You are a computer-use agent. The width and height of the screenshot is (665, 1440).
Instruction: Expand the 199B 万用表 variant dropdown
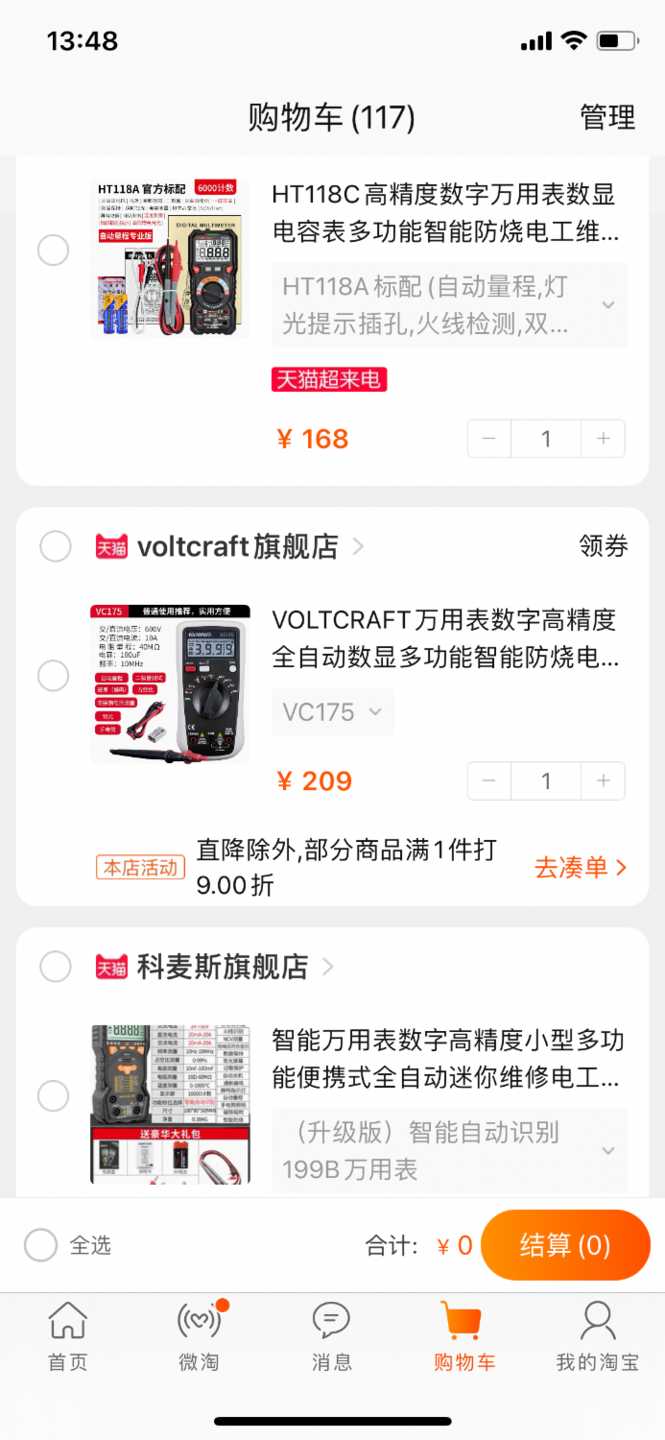(x=449, y=1151)
